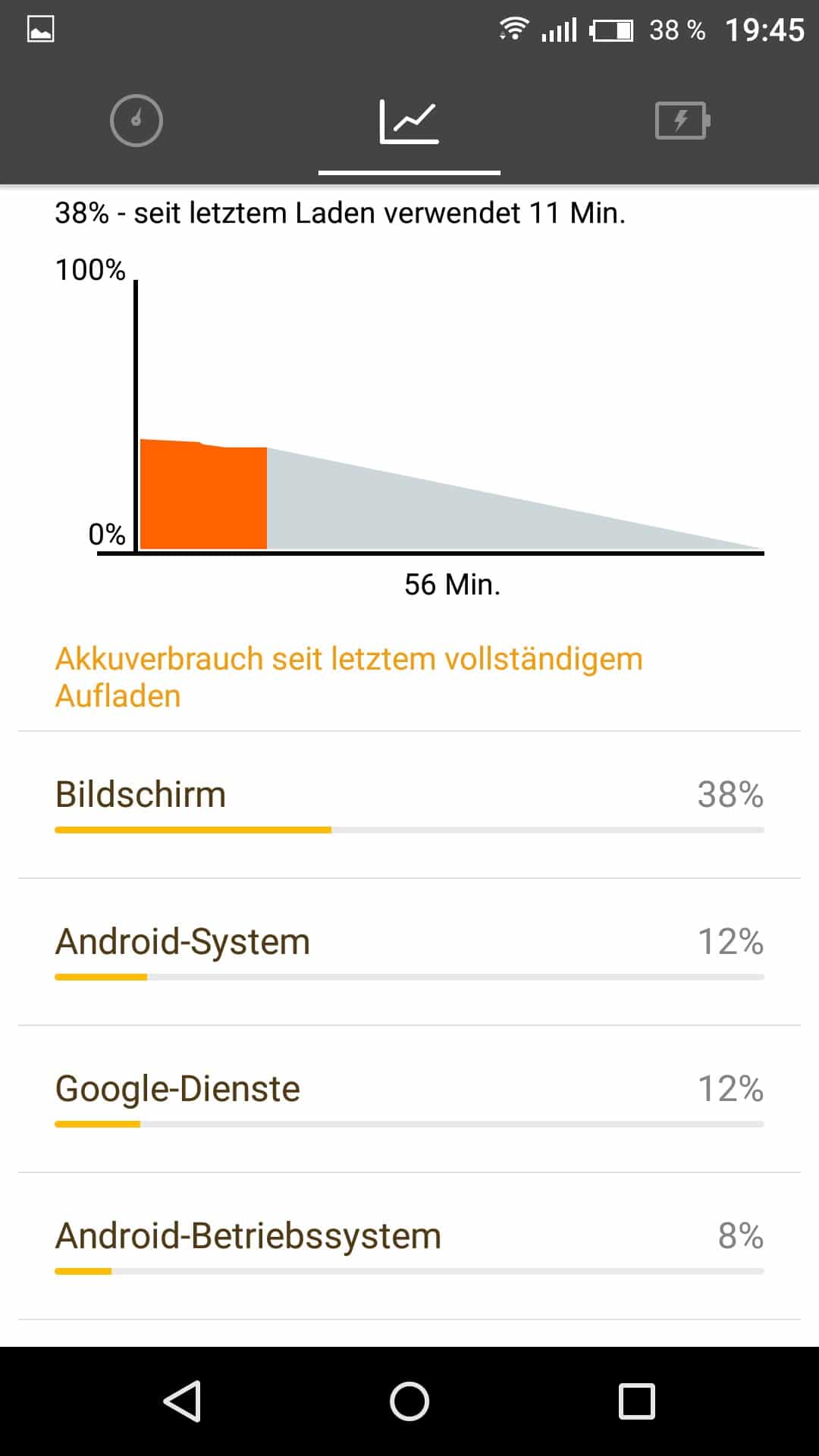Show Google-Dienste battery usage details
The height and width of the screenshot is (1456, 819).
point(409,1098)
